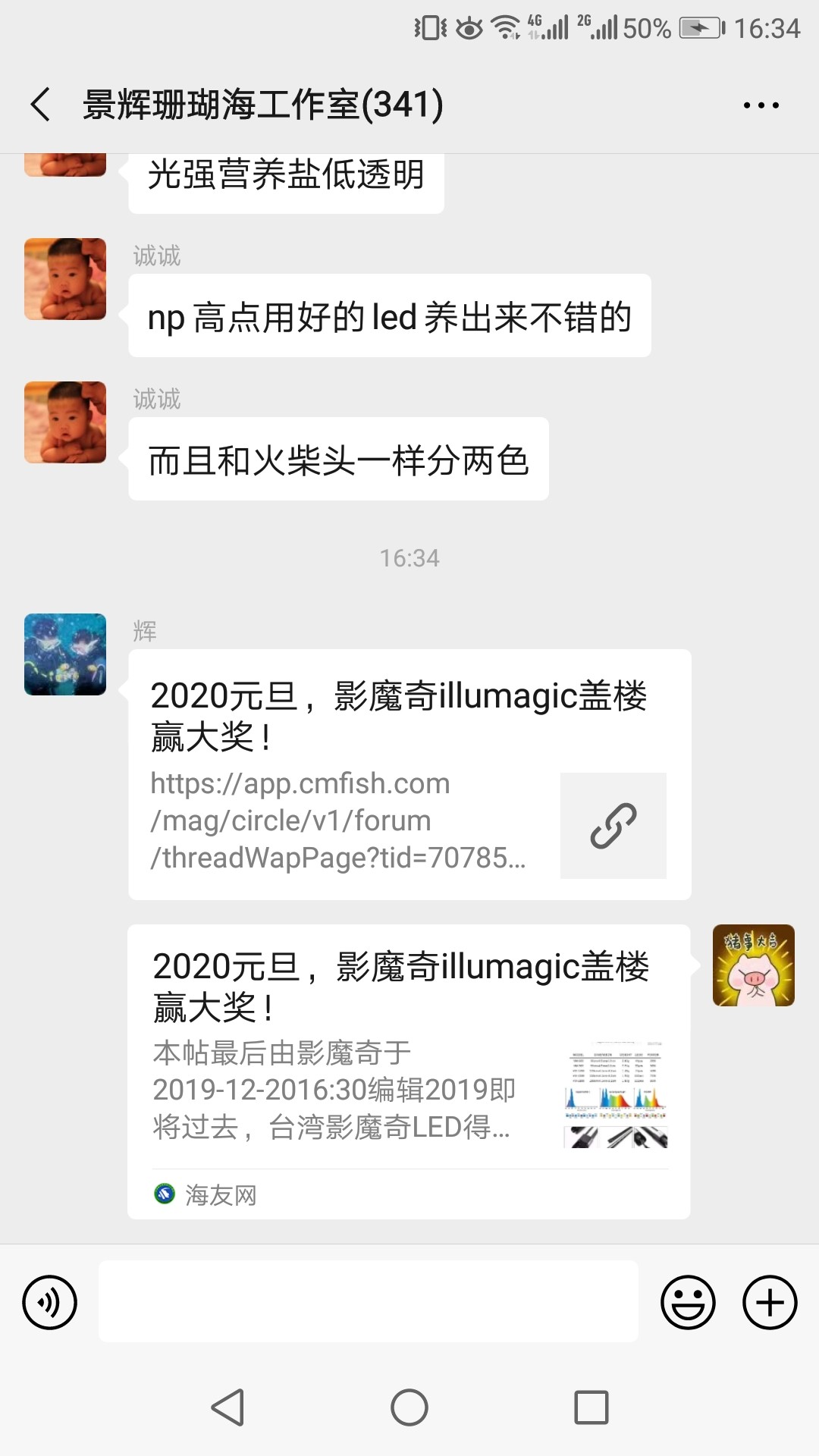The height and width of the screenshot is (1456, 819).
Task: Open the recent apps view
Action: (x=591, y=1407)
